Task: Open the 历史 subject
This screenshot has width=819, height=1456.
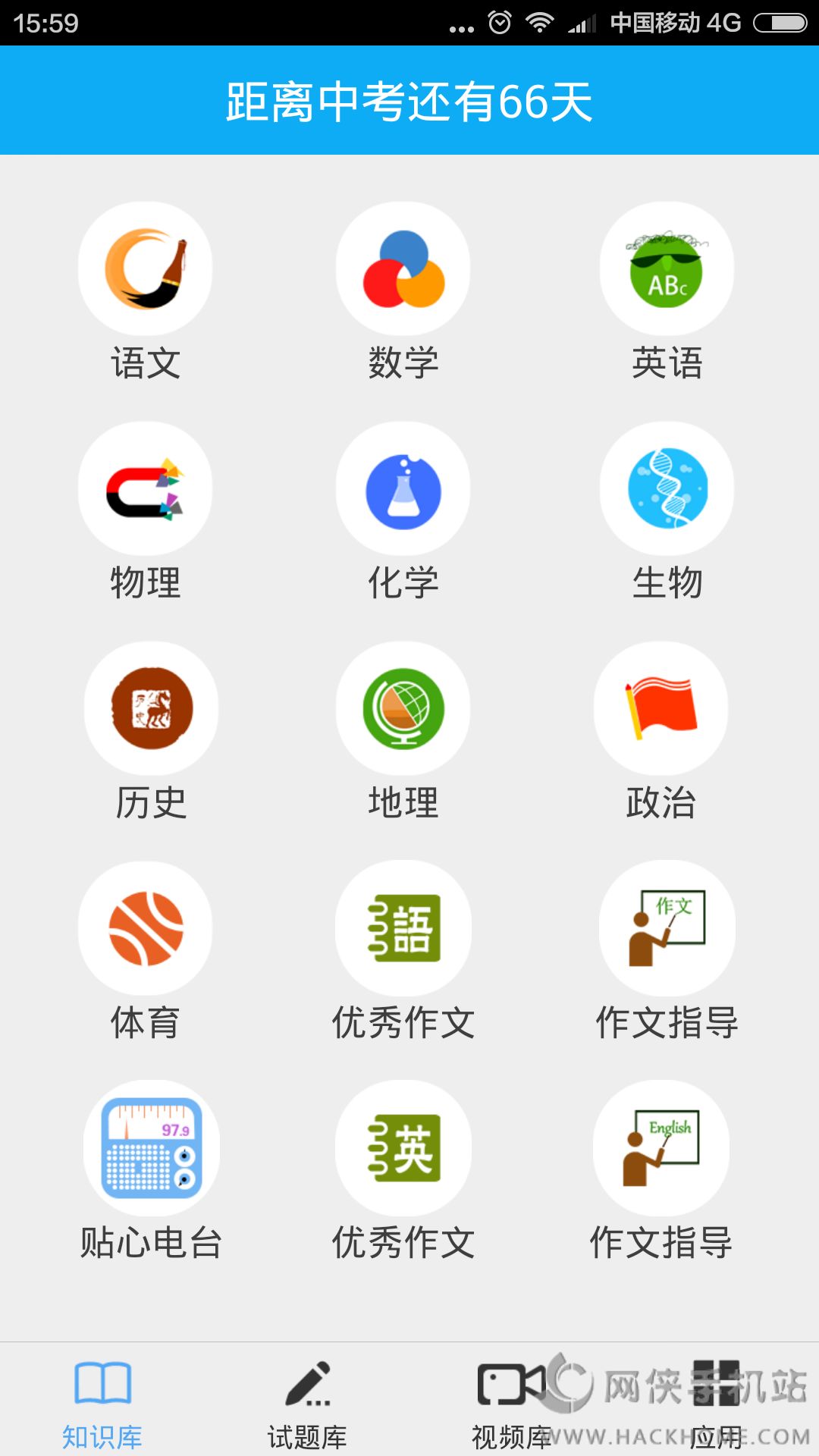Action: 151,709
